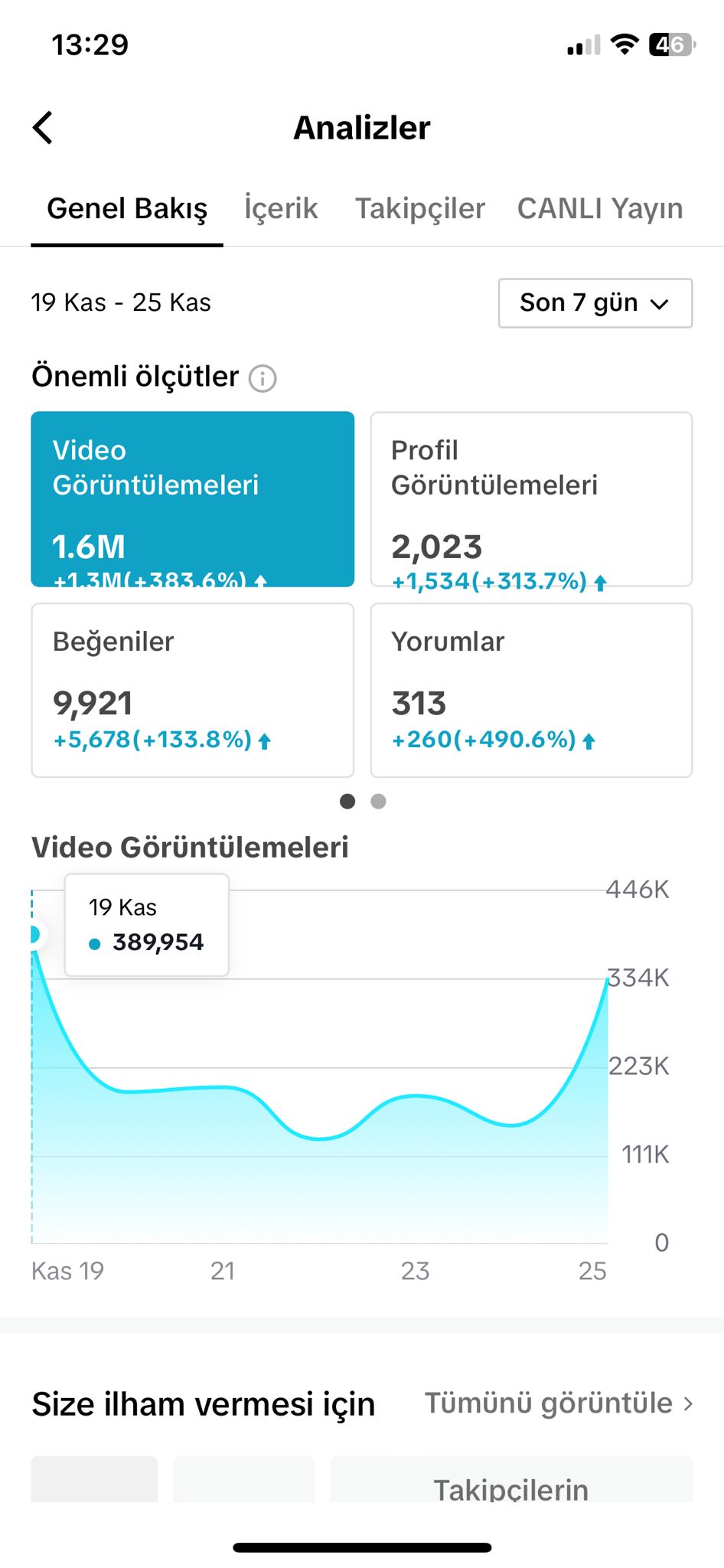
Task: Choose the Beğeniler metric card
Action: (x=193, y=691)
